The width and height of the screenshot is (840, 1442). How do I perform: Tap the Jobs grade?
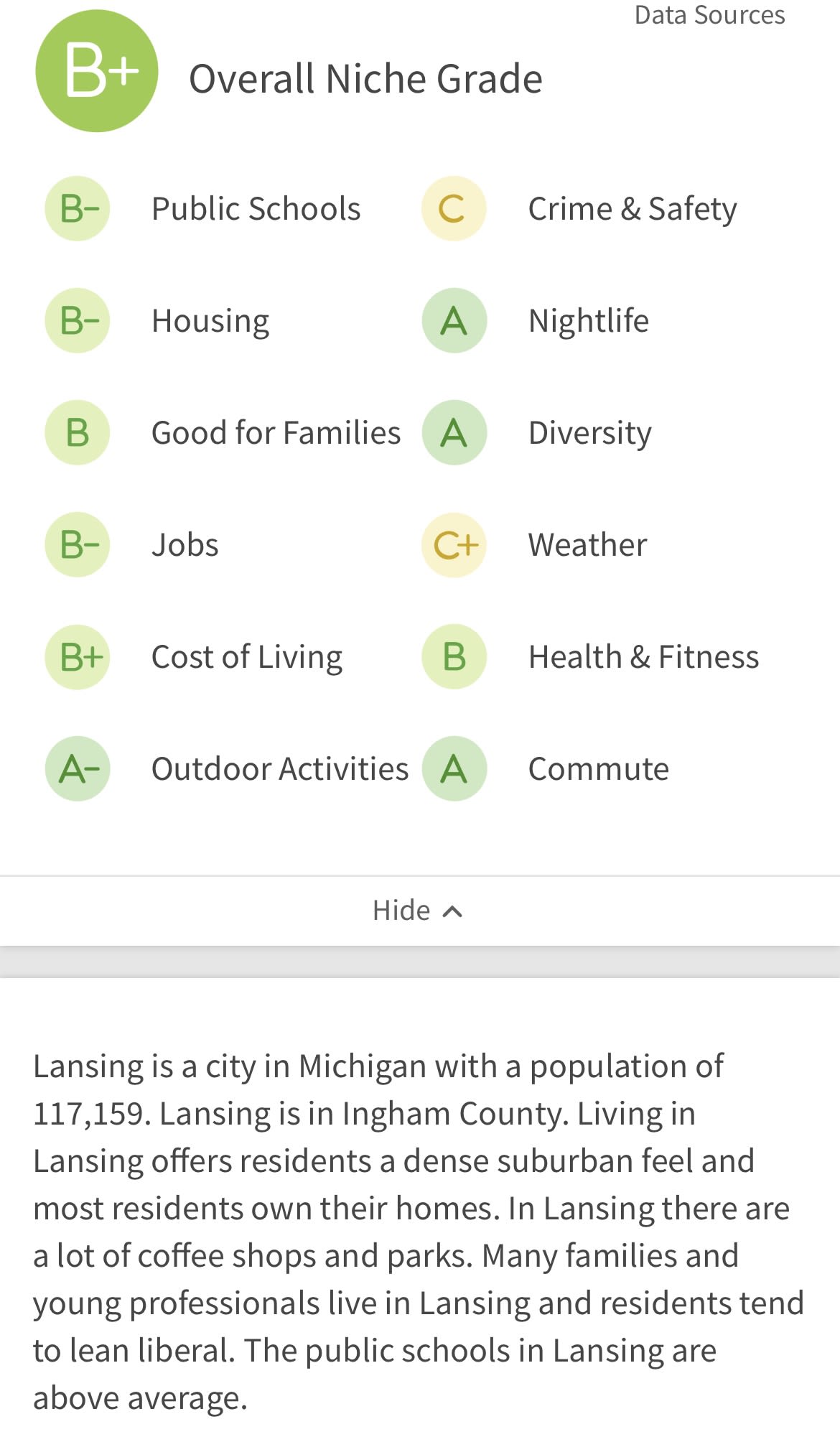tap(185, 545)
